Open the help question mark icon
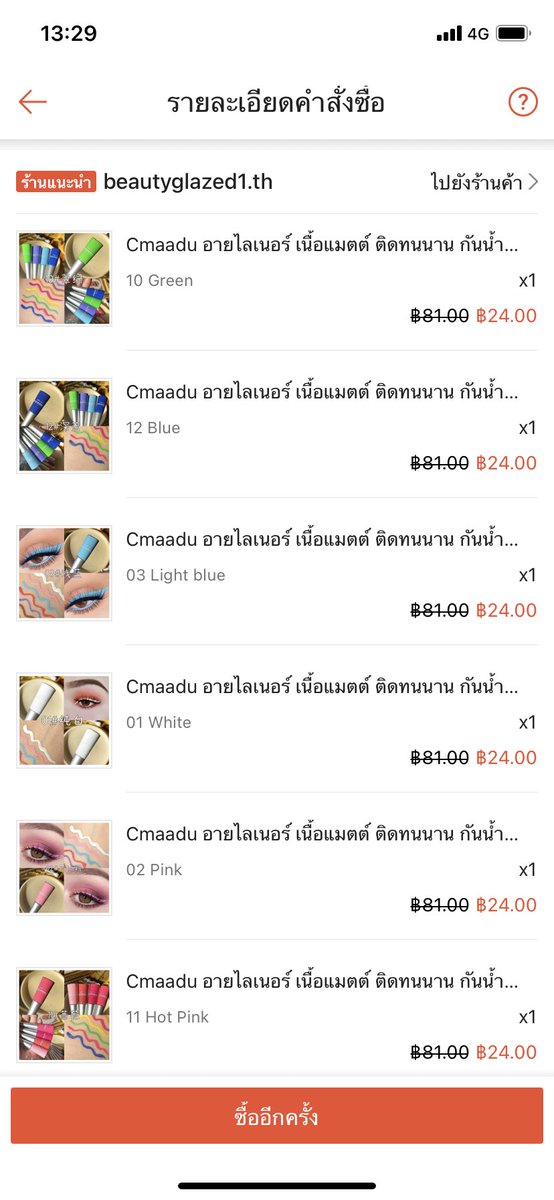Viewport: 554px width, 1200px height. (x=523, y=102)
